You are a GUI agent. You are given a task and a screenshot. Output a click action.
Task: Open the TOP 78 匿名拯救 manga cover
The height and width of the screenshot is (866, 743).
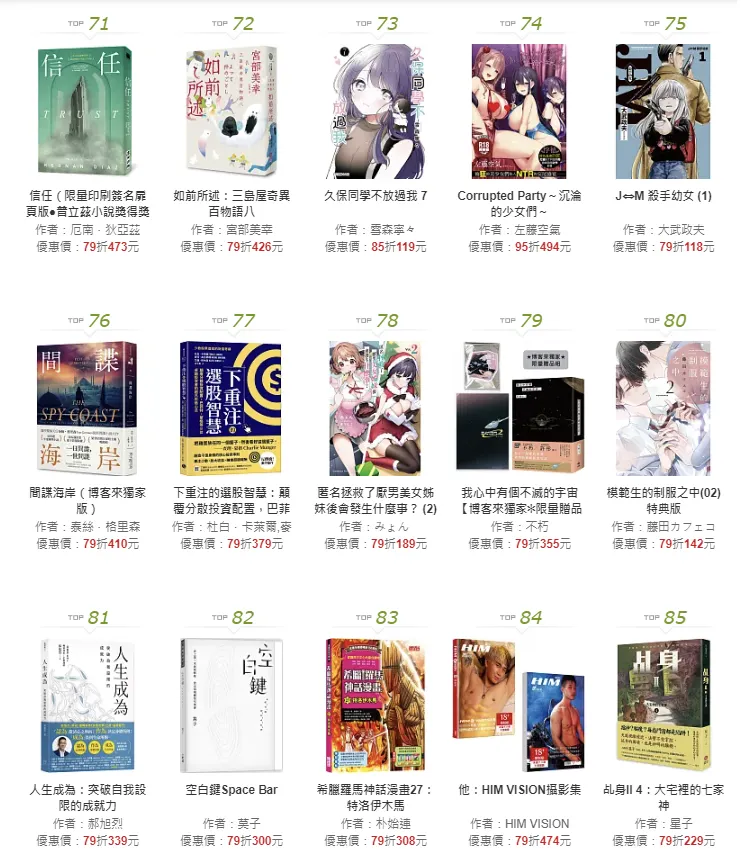376,407
